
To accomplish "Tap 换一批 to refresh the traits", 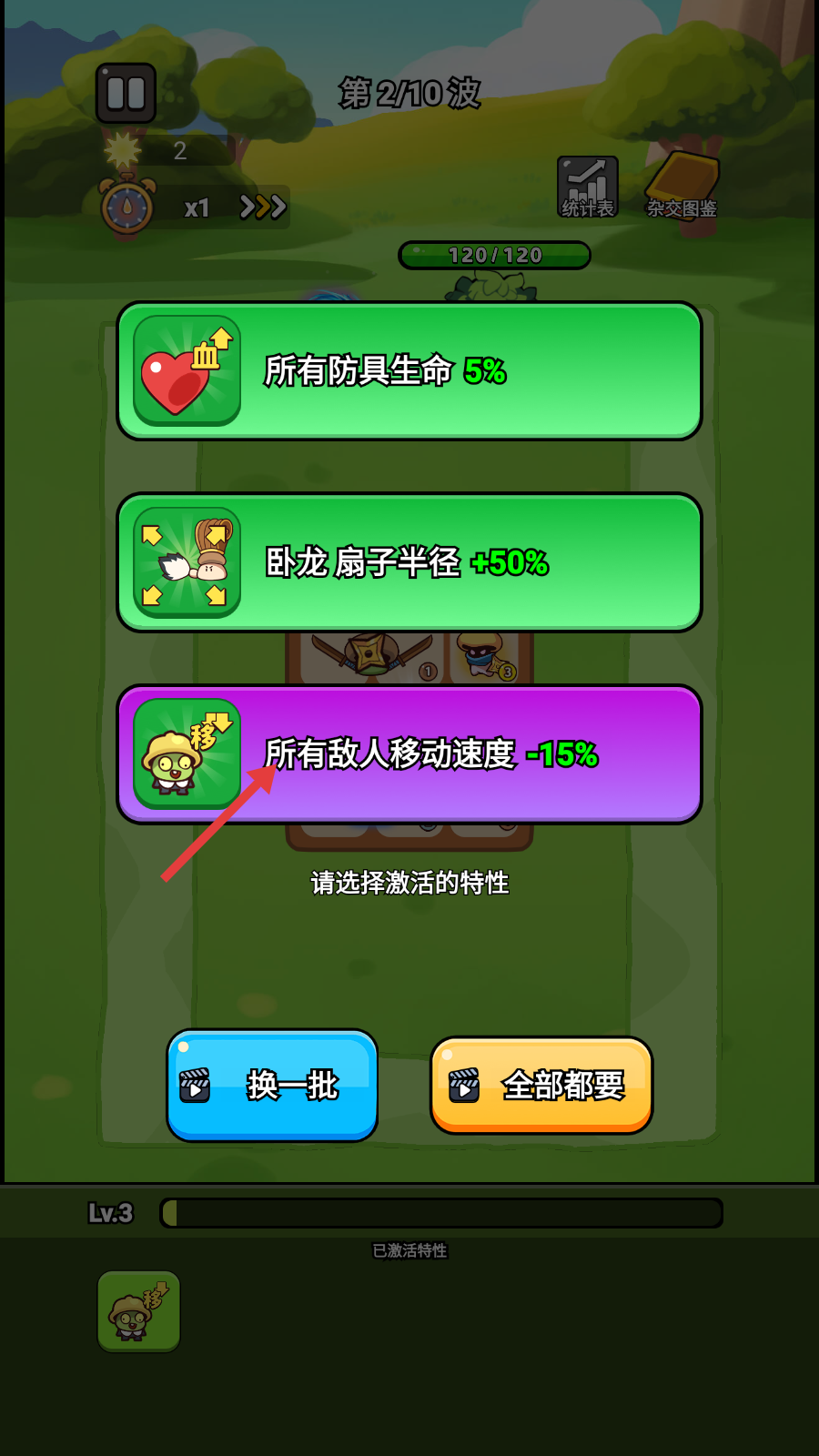I will click(x=272, y=1085).
